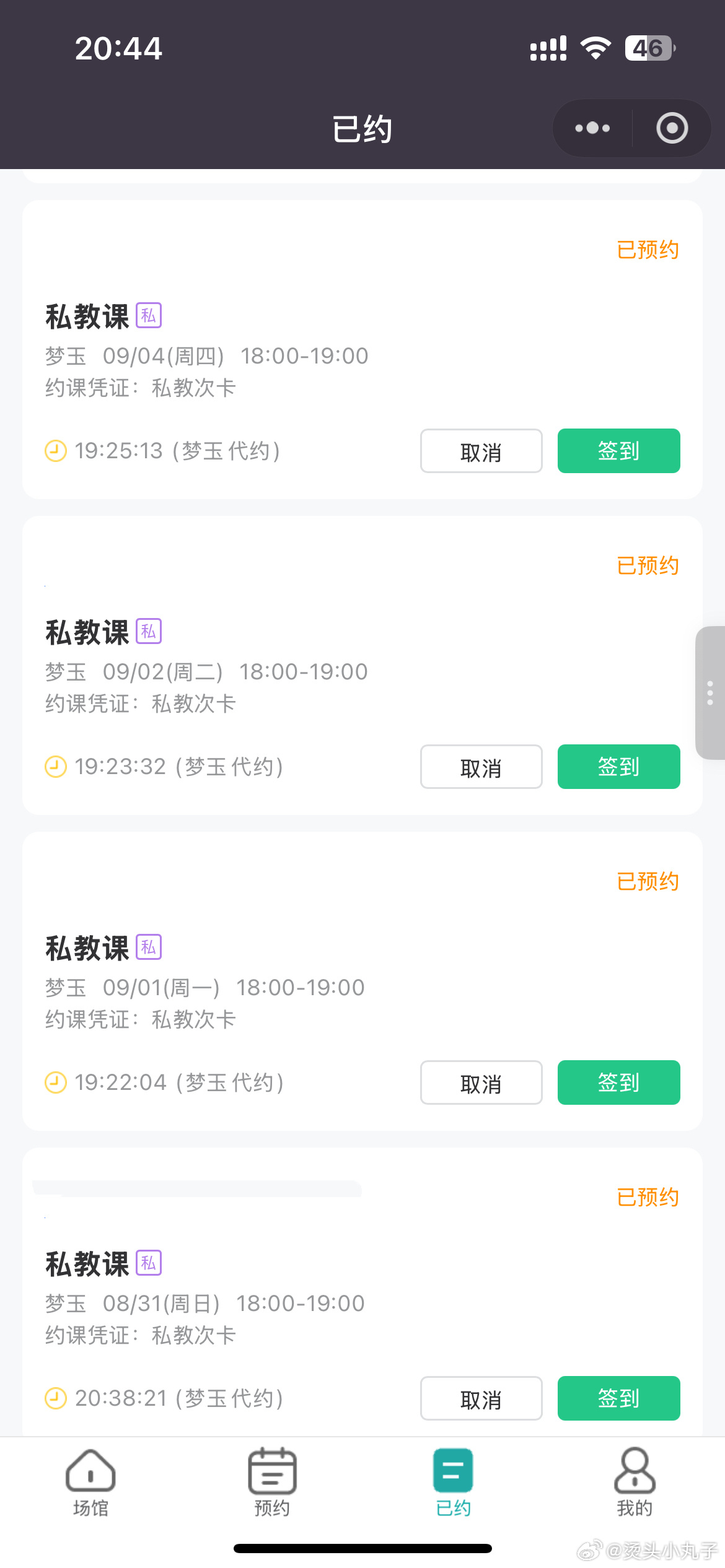Check in for the 08/31 class
This screenshot has width=725, height=1568.
tap(618, 1398)
